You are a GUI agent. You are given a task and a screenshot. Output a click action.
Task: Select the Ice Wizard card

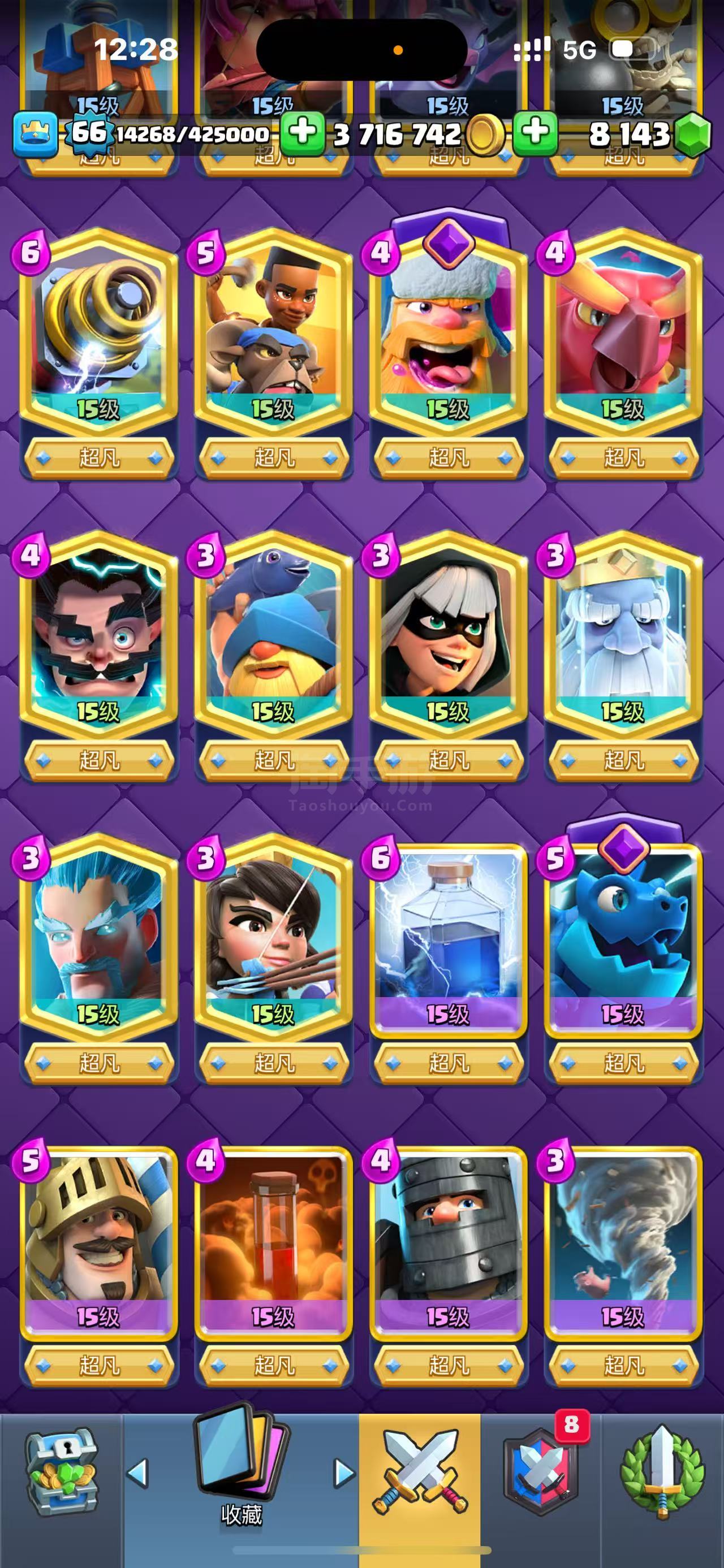point(98,960)
